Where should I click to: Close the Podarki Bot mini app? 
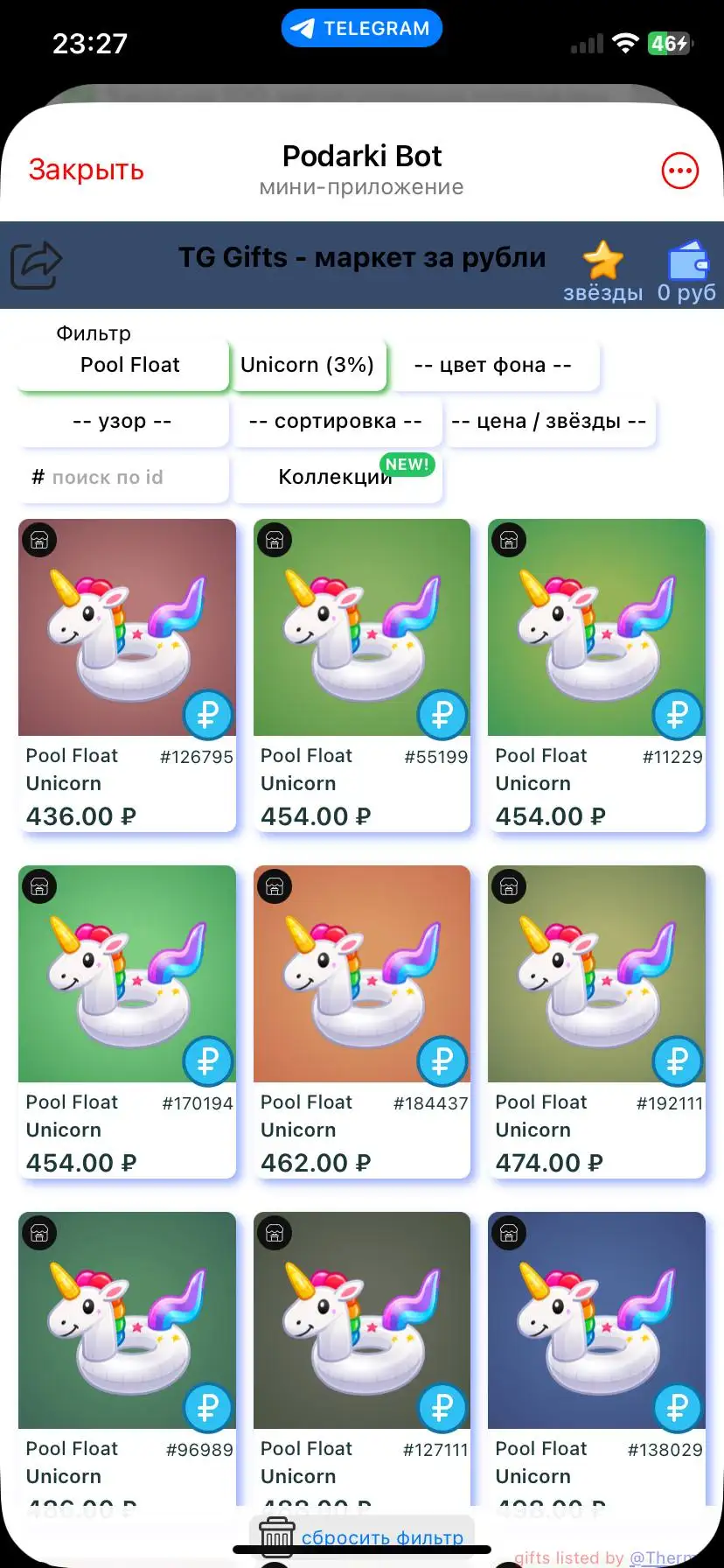tap(86, 170)
